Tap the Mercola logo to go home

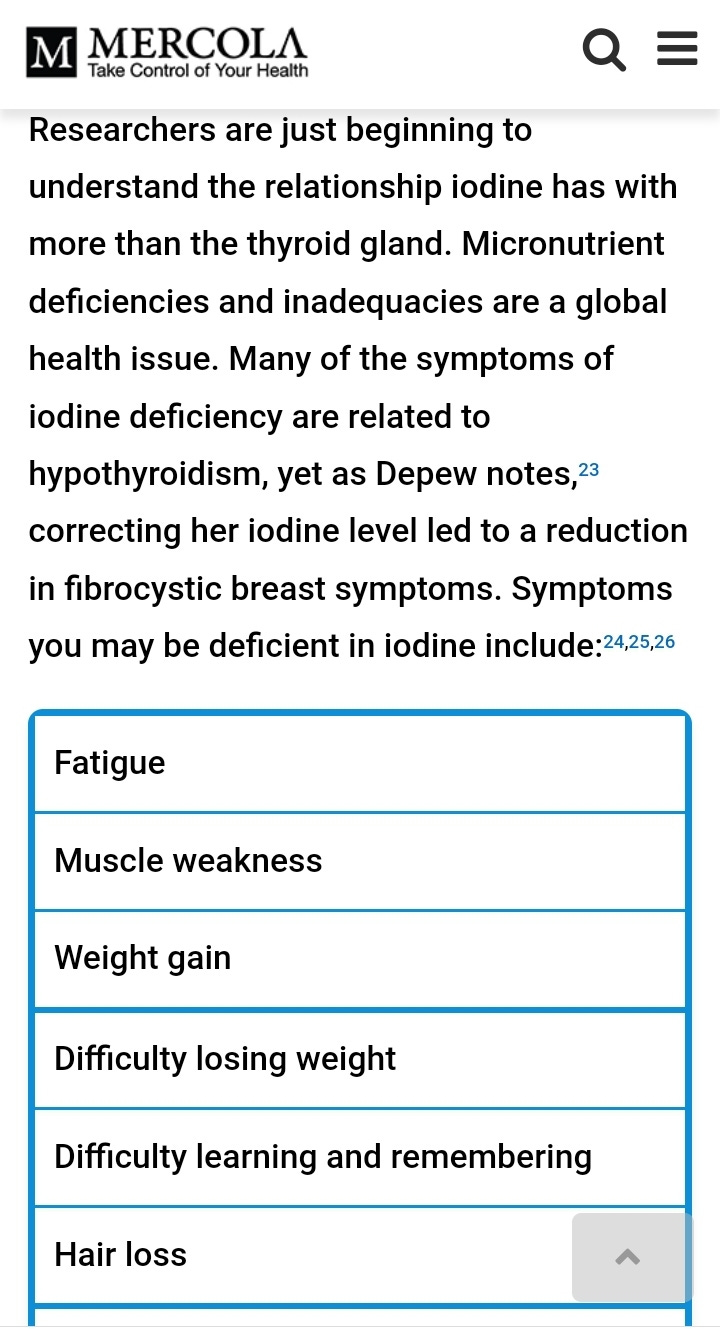pyautogui.click(x=167, y=53)
